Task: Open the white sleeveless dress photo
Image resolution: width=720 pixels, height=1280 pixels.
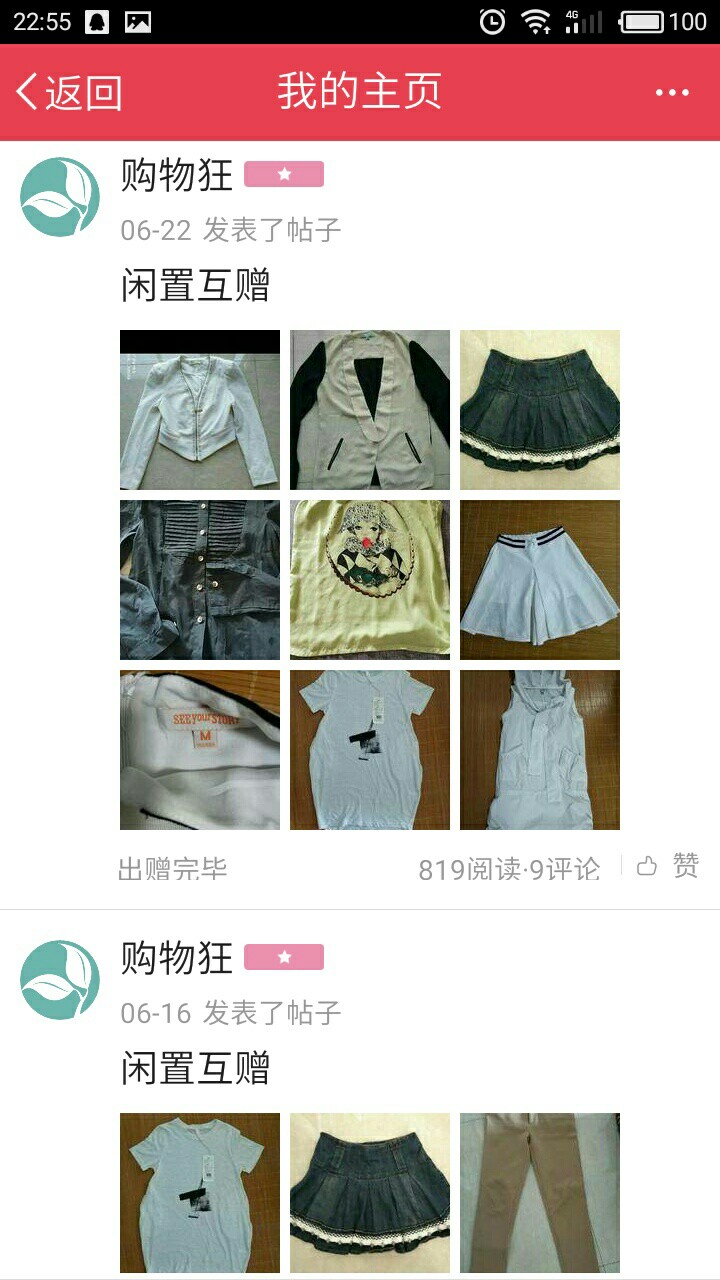Action: (540, 750)
